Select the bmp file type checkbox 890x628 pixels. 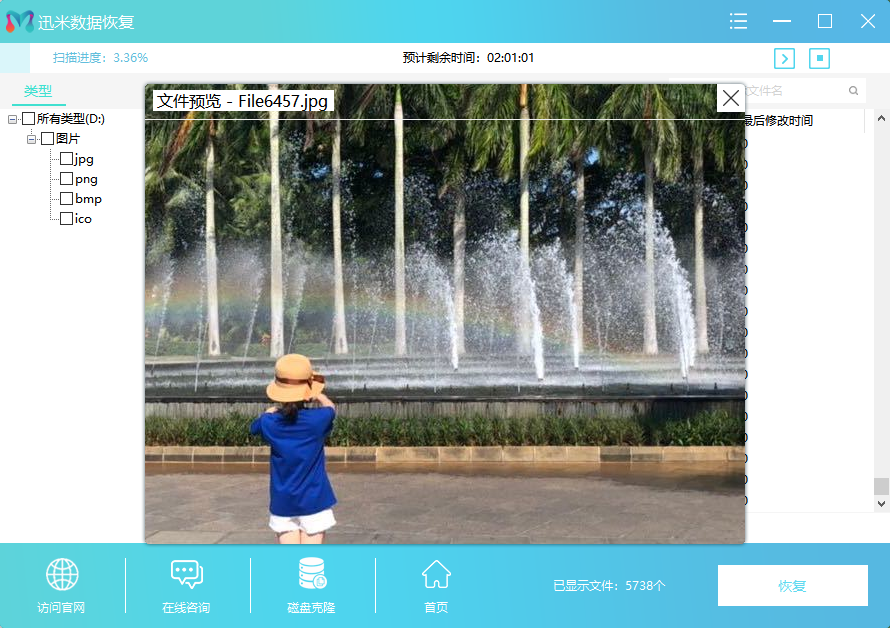[66, 199]
